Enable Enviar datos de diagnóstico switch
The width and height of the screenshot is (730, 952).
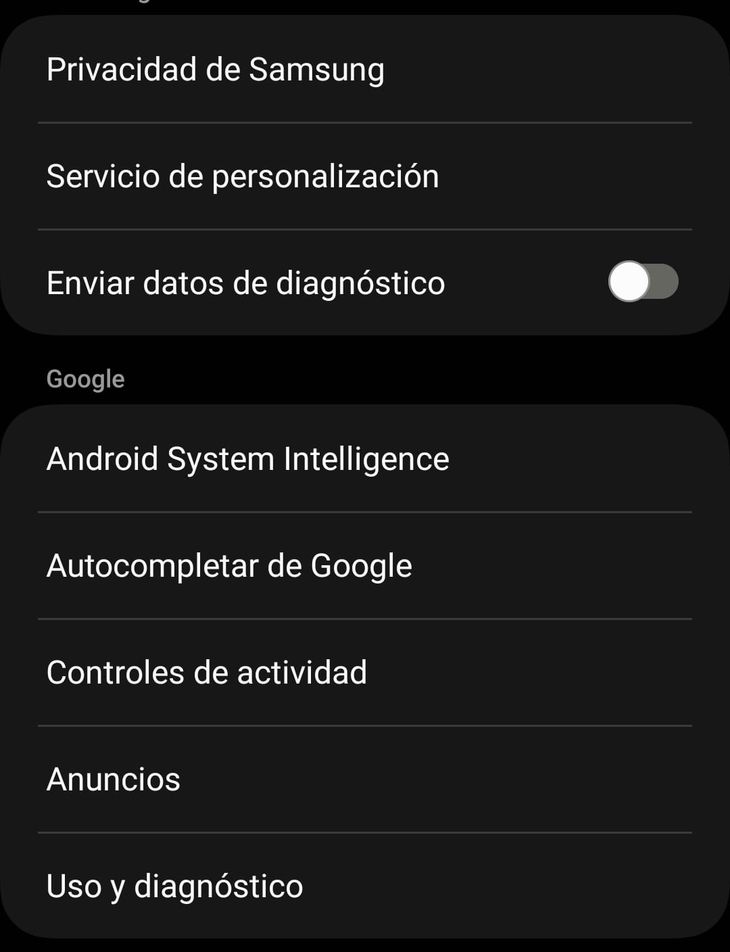pyautogui.click(x=643, y=283)
